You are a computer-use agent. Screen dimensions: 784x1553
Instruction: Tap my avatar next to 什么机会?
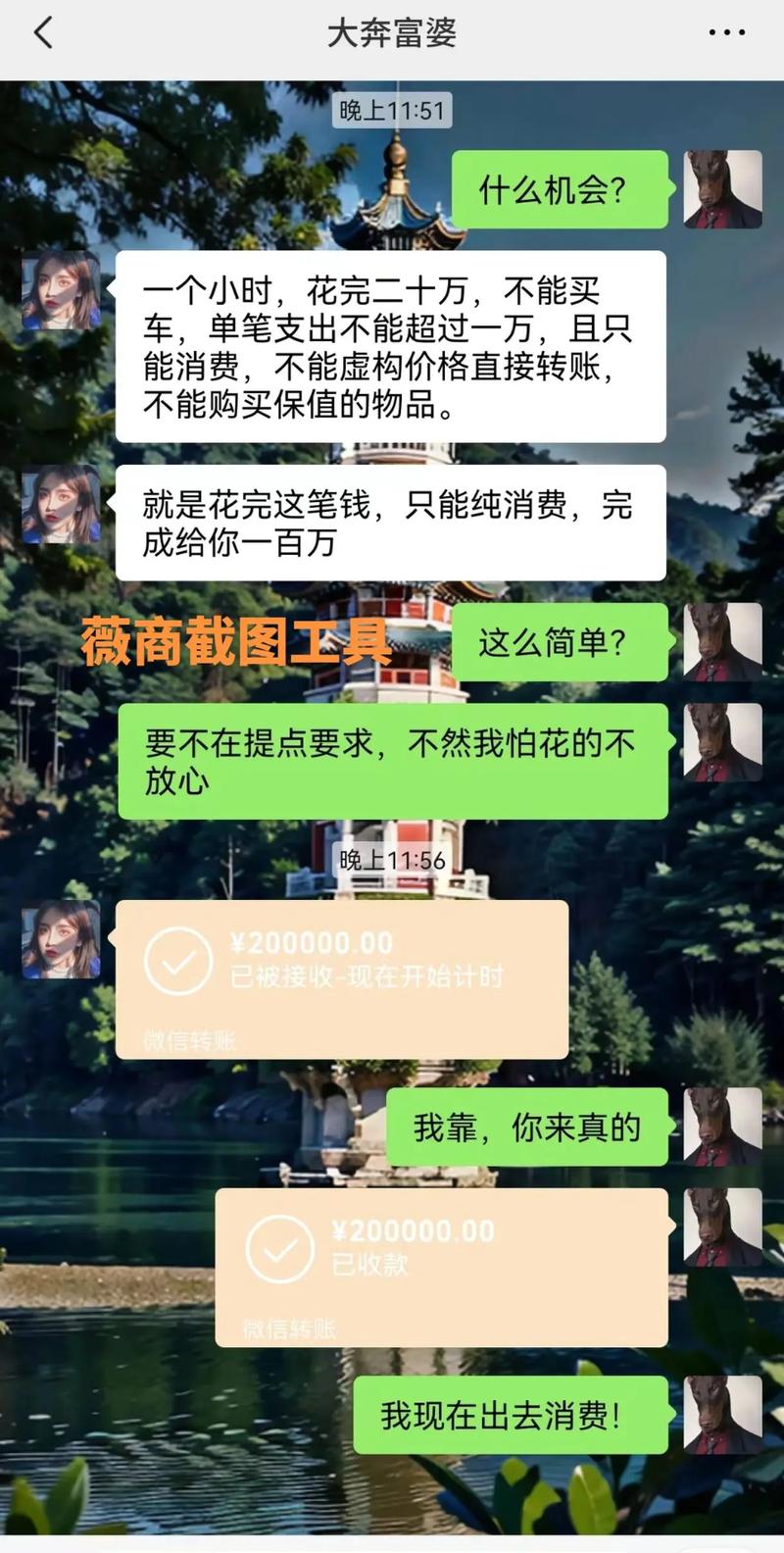click(722, 189)
